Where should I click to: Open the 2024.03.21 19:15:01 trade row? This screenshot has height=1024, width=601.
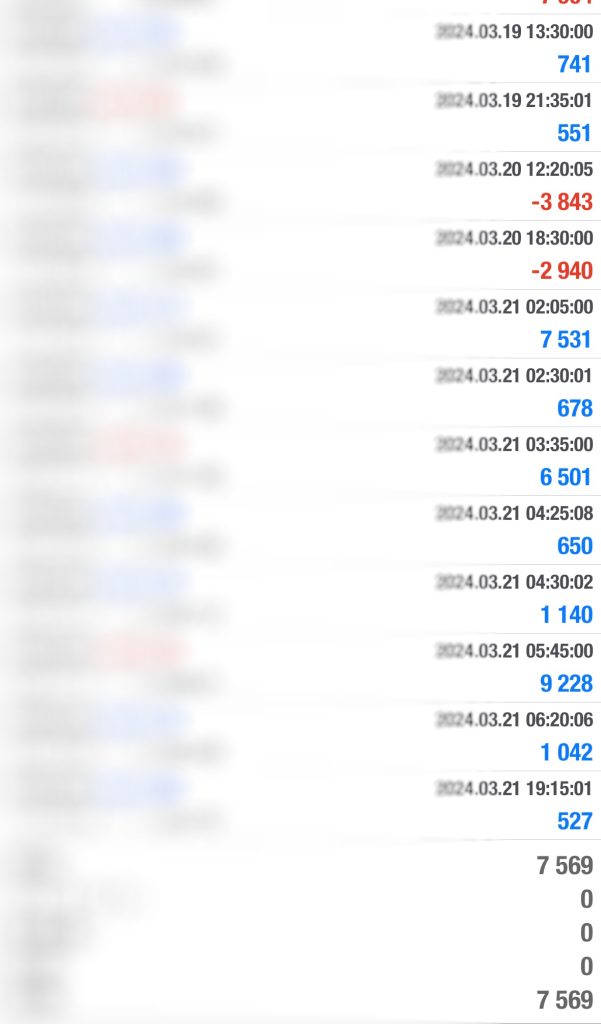300,805
